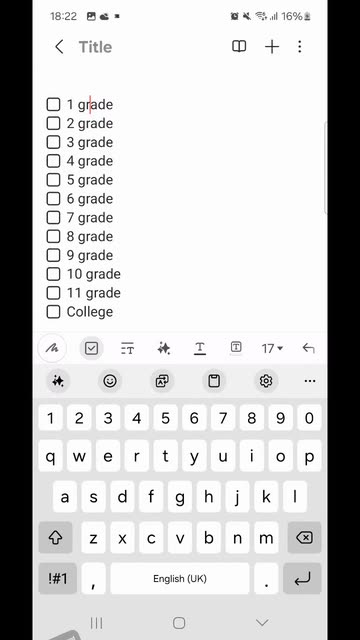Image resolution: width=360 pixels, height=640 pixels.
Task: Open the keyboard emoji picker
Action: click(110, 381)
